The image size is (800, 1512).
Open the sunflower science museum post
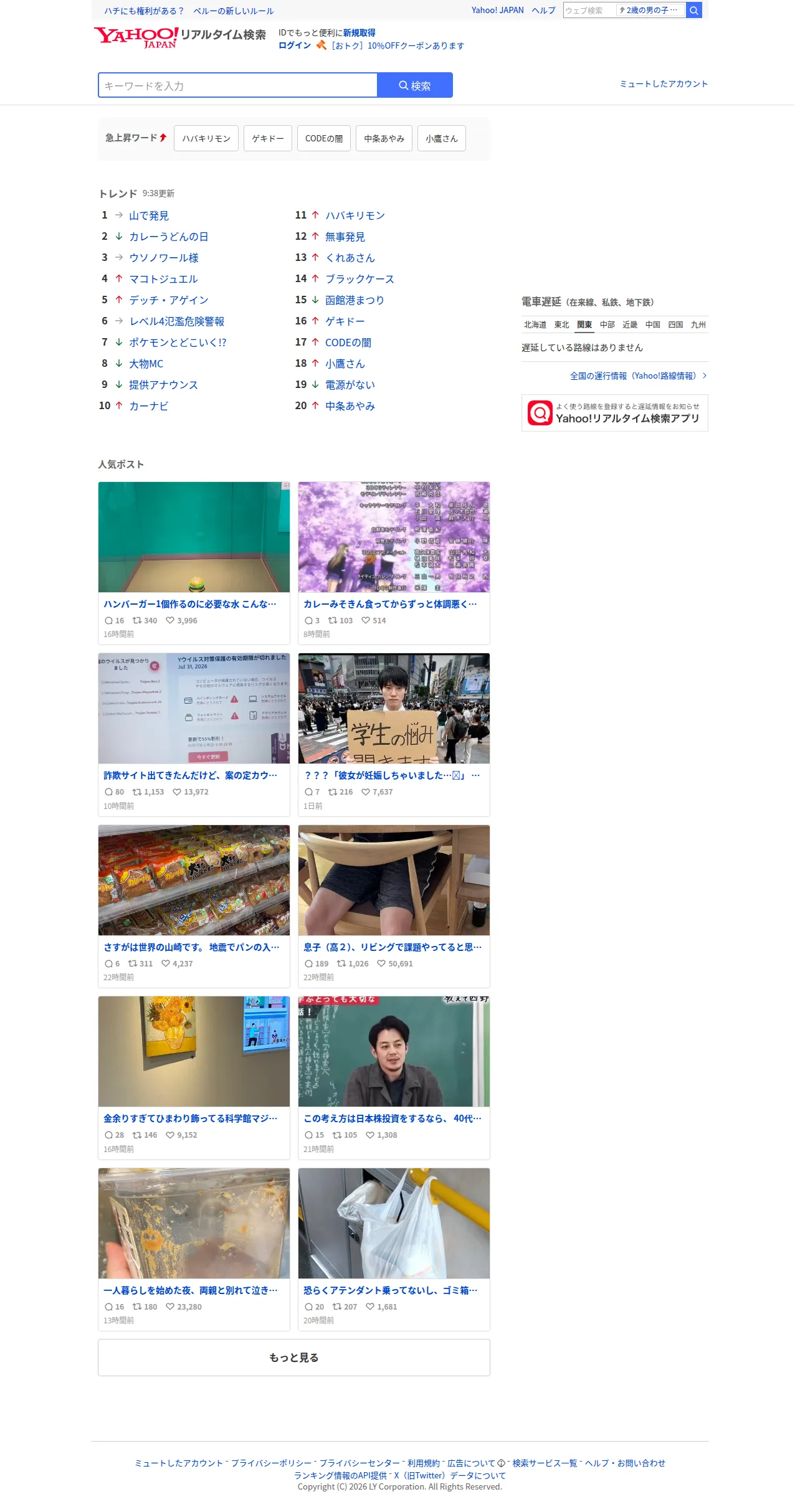tap(194, 1078)
